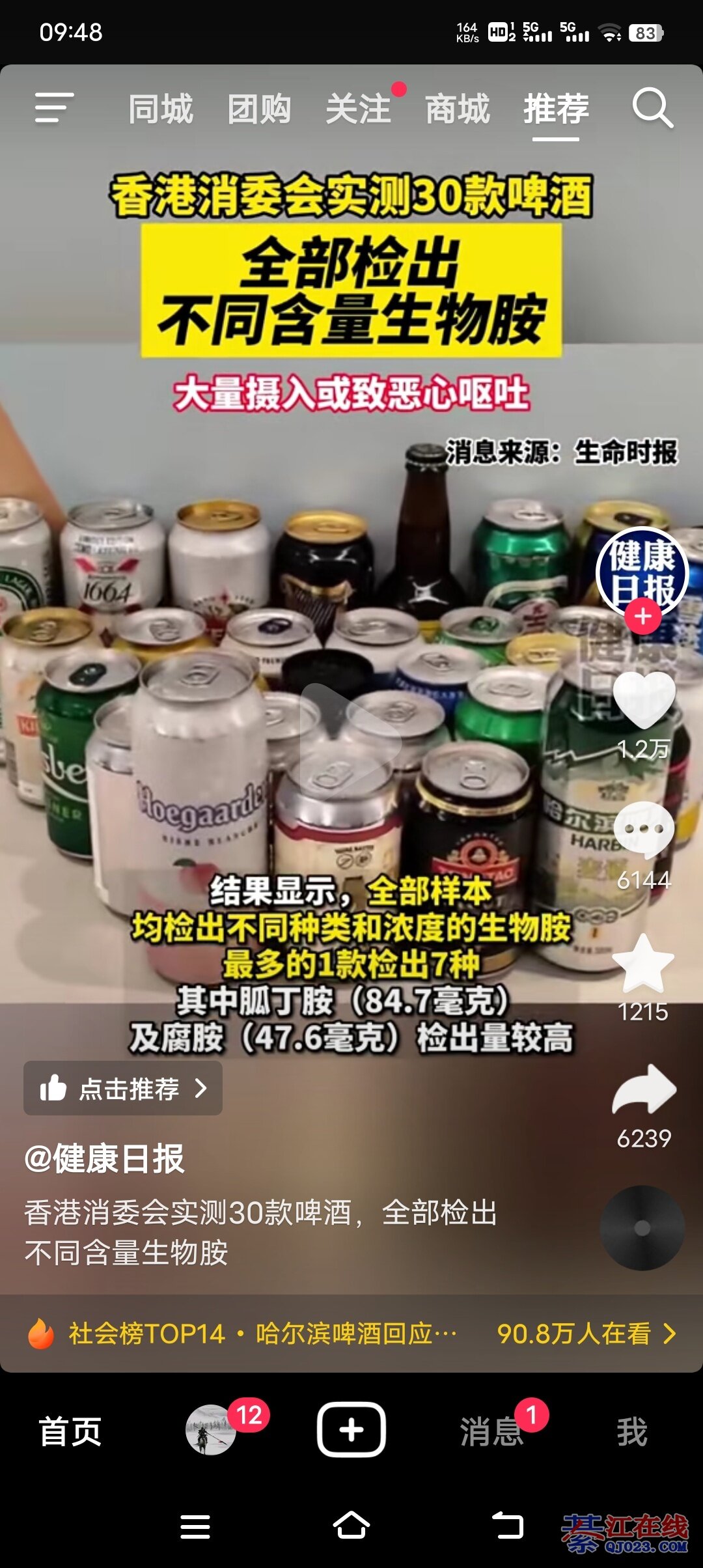This screenshot has height=1568, width=703.
Task: Switch to the 同城 tab
Action: point(161,109)
